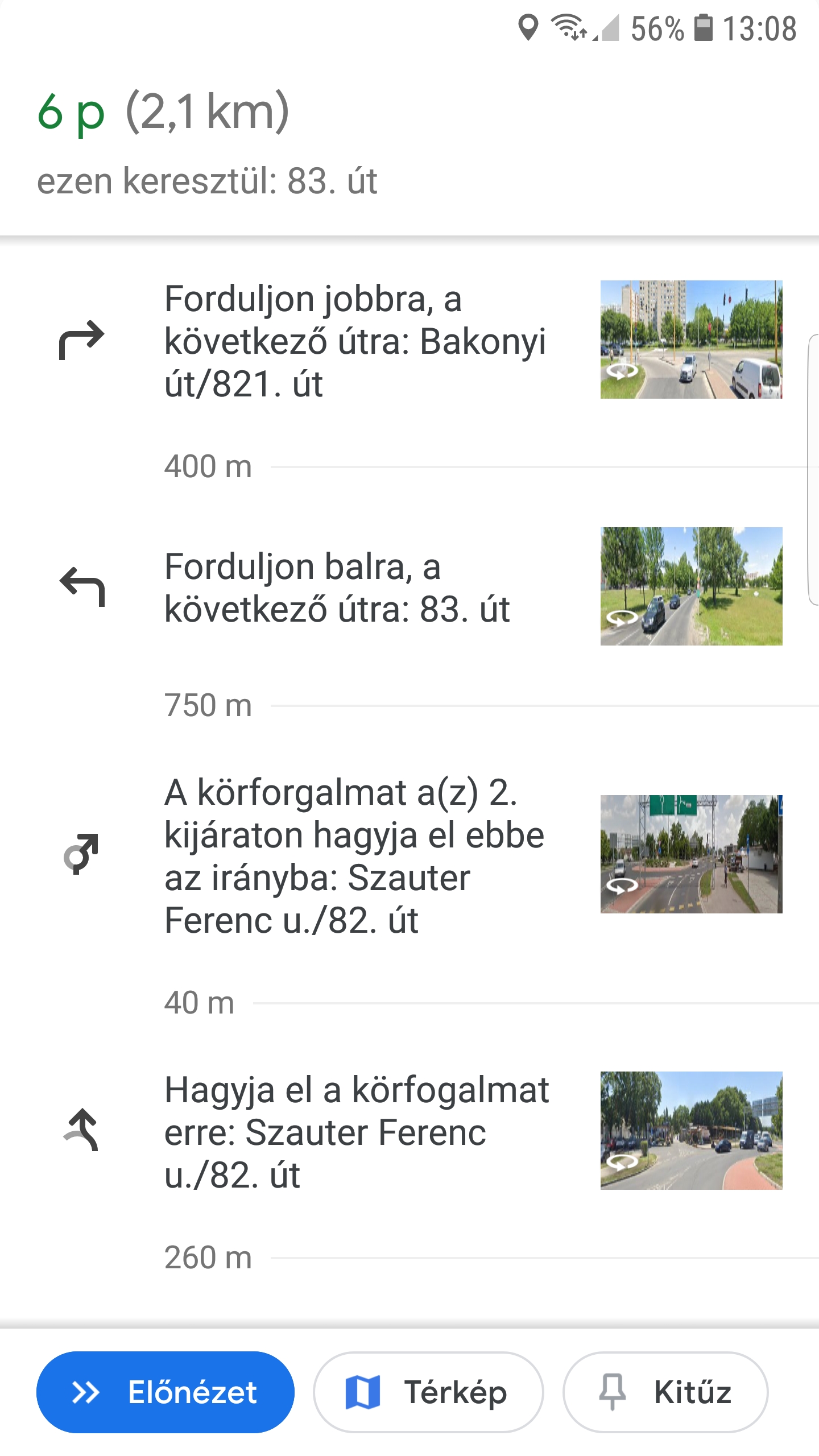
Task: View street view of the roundabout 2nd exit
Action: (x=691, y=854)
